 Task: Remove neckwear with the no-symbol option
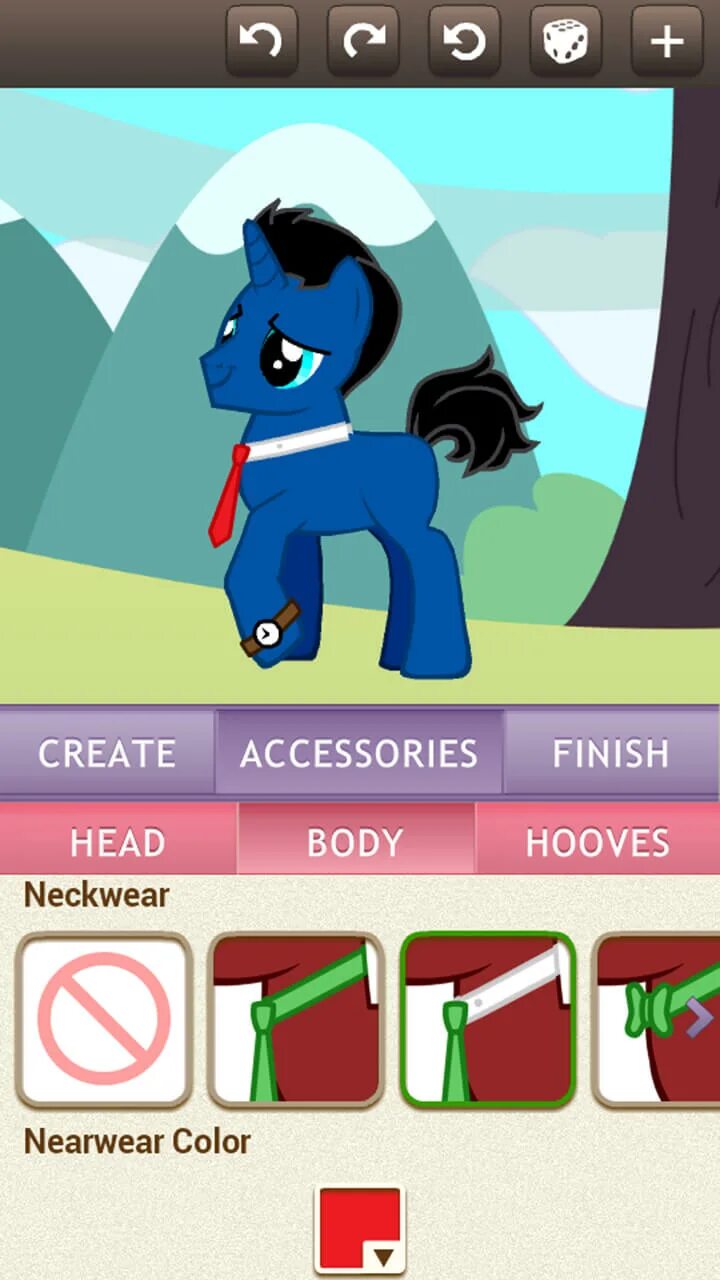[104, 1019]
